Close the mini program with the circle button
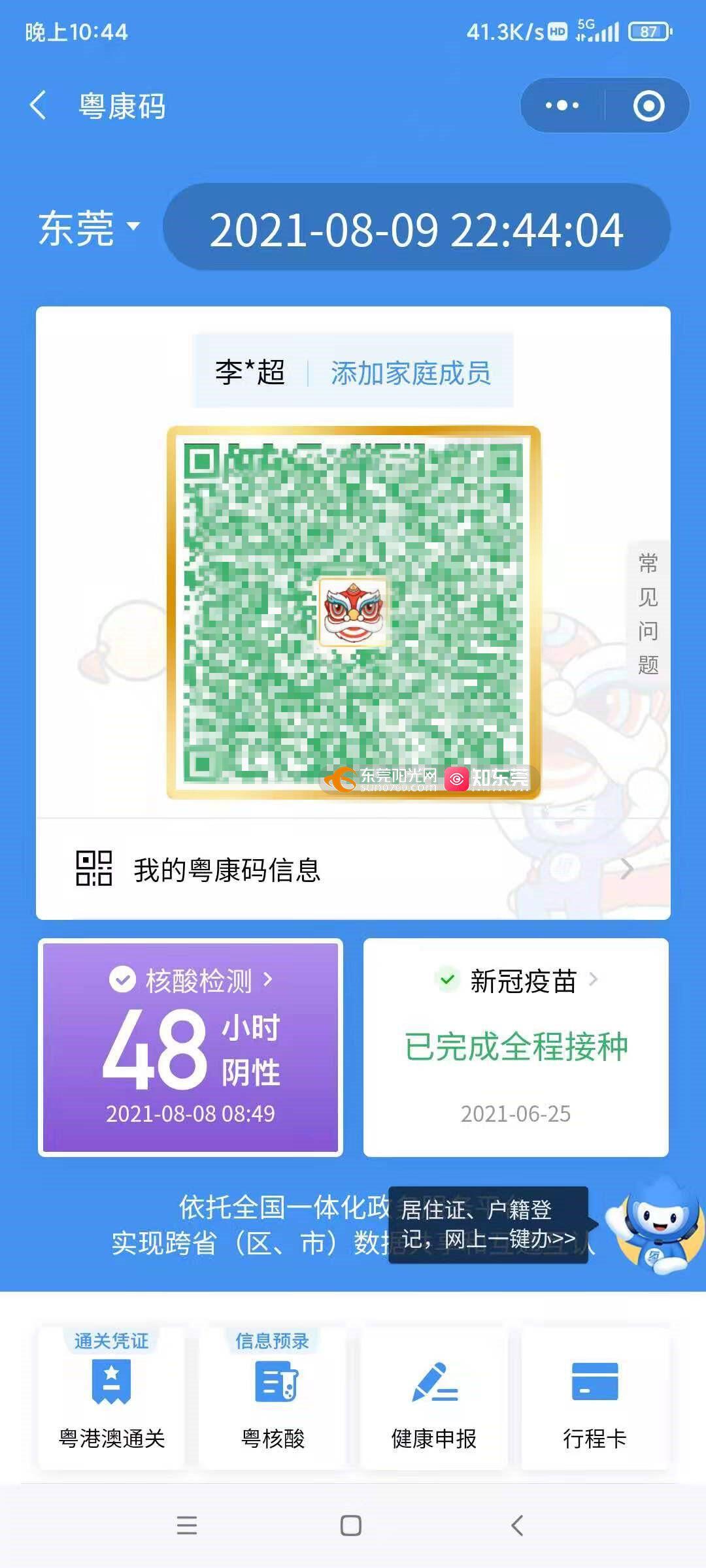Image resolution: width=706 pixels, height=1568 pixels. [x=648, y=105]
